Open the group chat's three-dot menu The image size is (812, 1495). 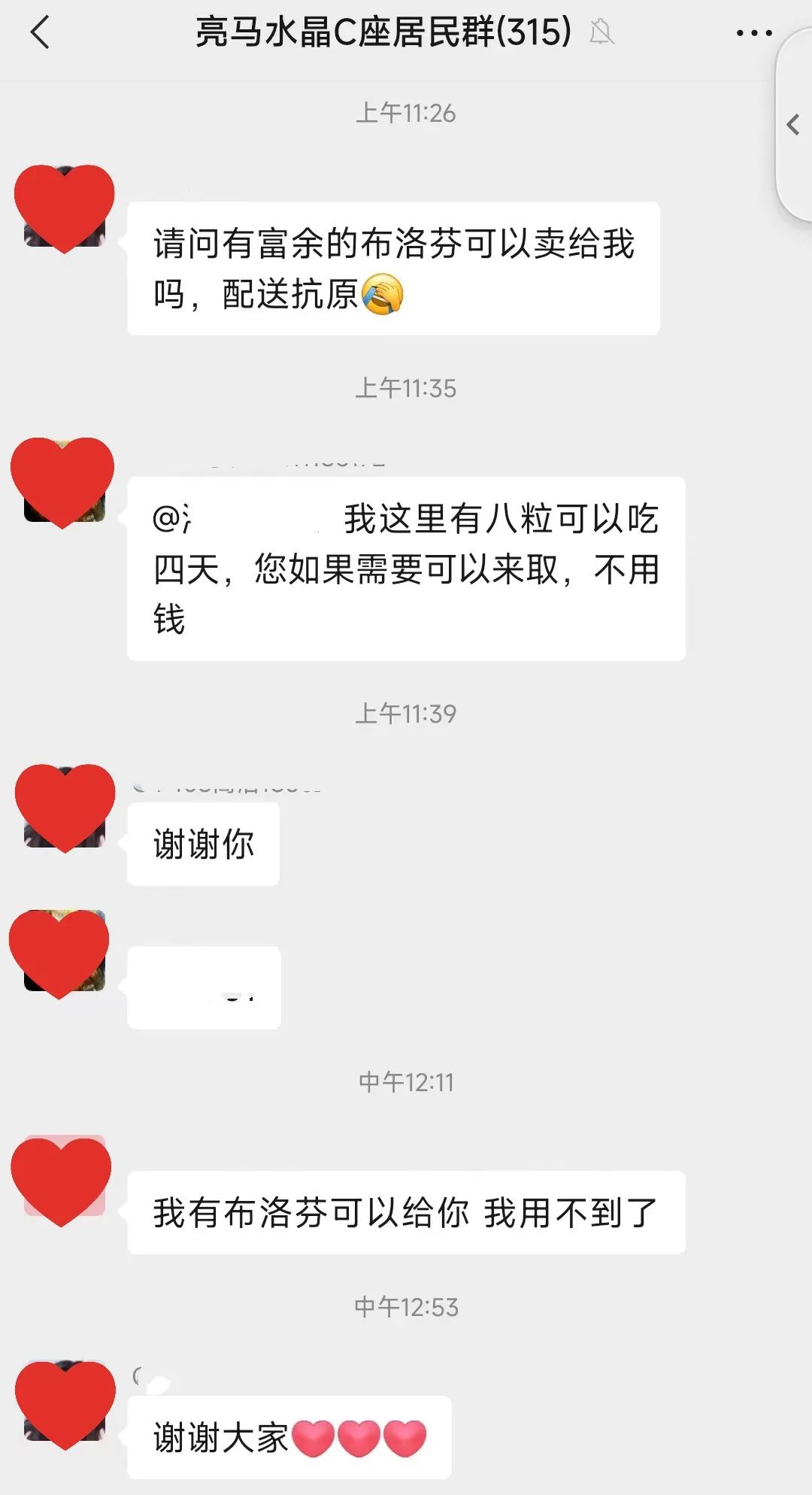point(753,33)
